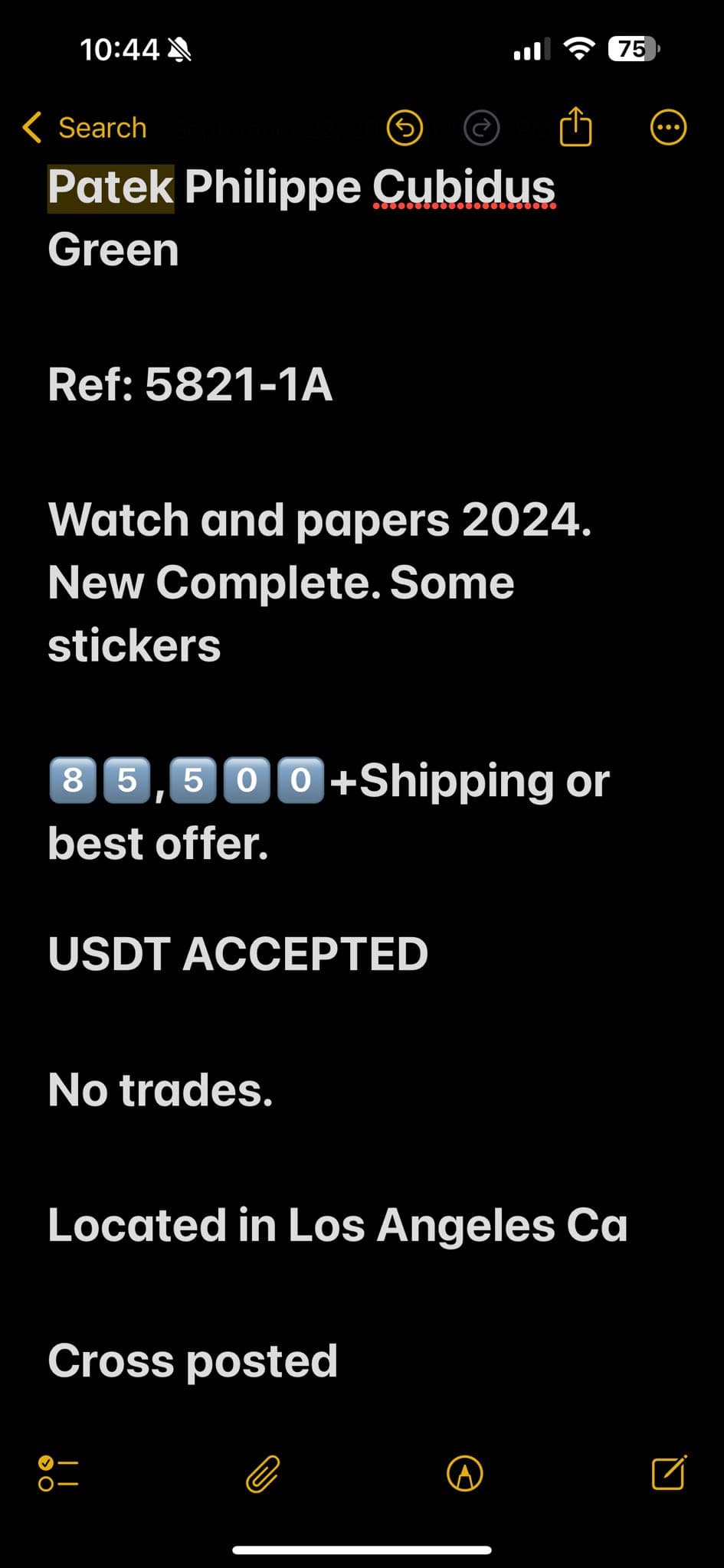The height and width of the screenshot is (1568, 724).
Task: Open the more options menu
Action: coord(668,128)
